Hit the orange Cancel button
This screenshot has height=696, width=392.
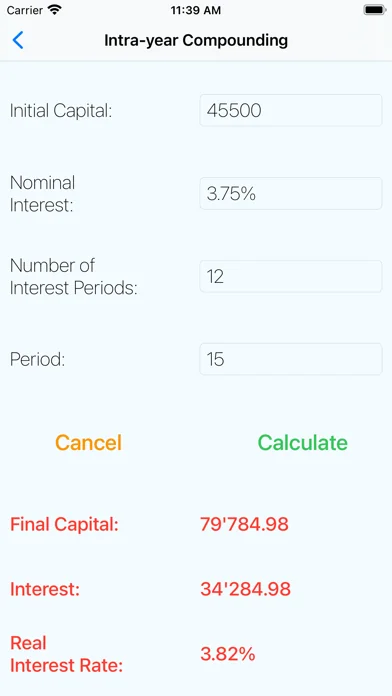pos(88,443)
